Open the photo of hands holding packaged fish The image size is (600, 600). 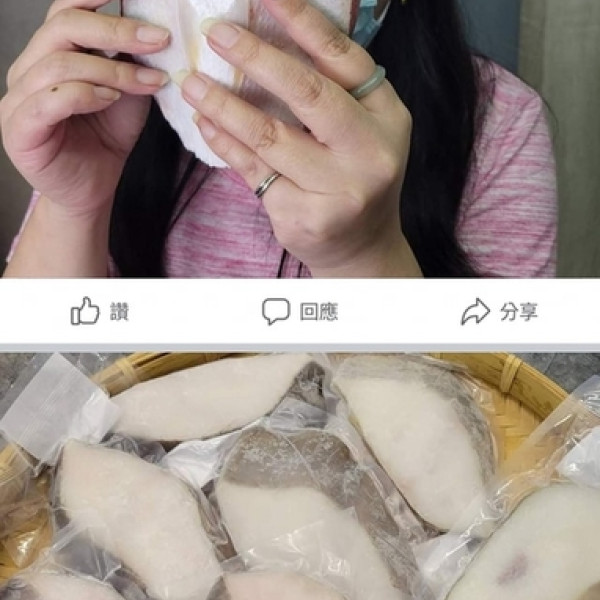[300, 138]
